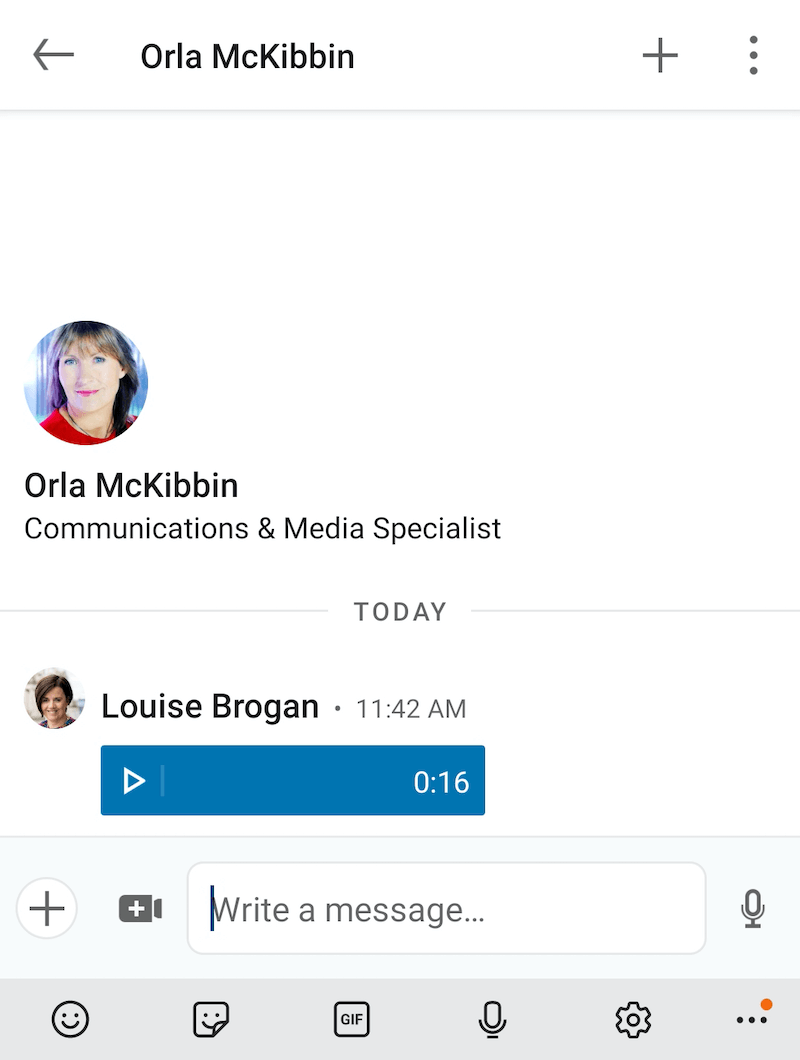Image resolution: width=800 pixels, height=1060 pixels.
Task: Open a new conversation with the plus icon
Action: pos(660,55)
